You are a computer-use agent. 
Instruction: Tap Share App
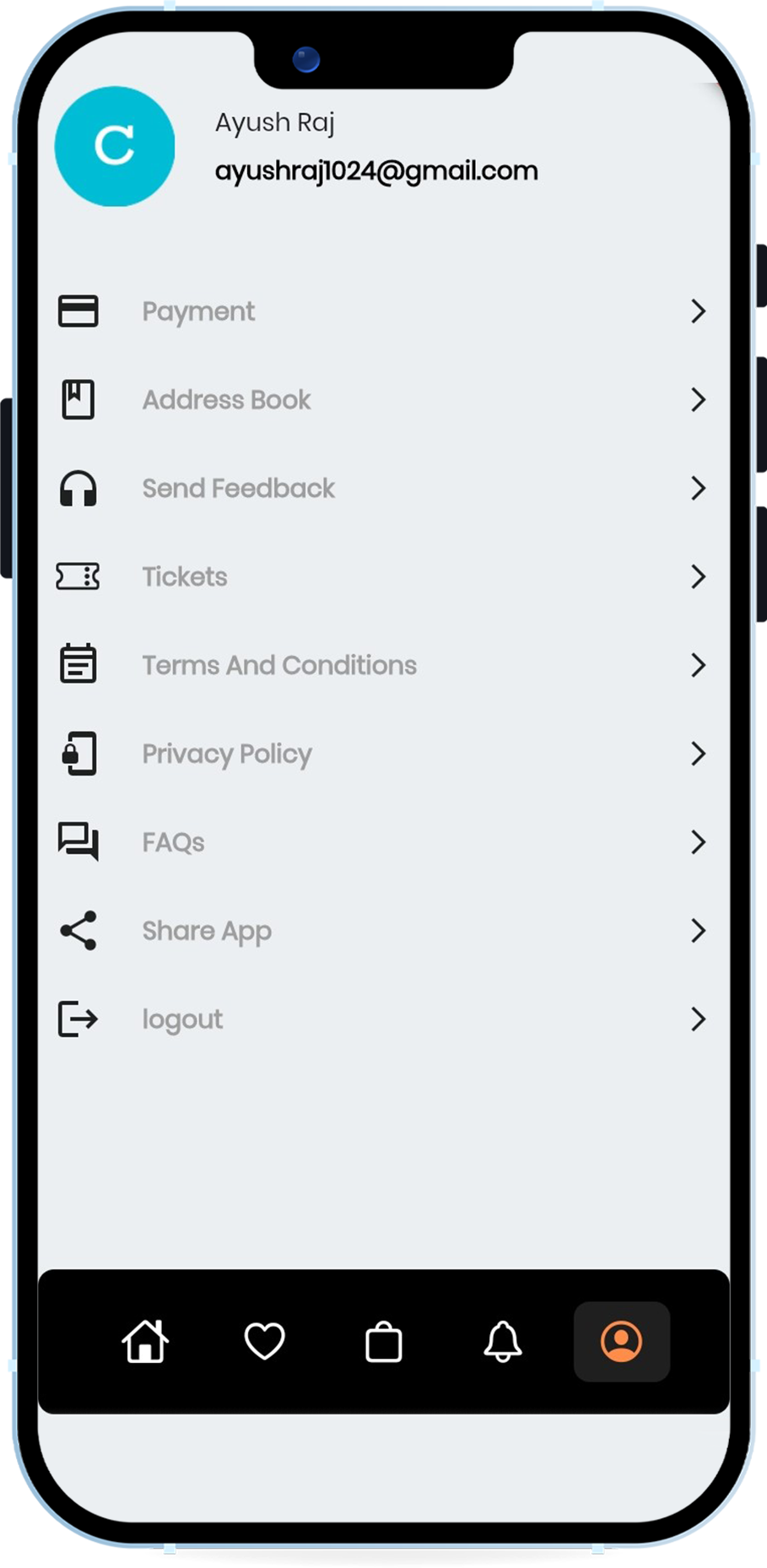(383, 931)
